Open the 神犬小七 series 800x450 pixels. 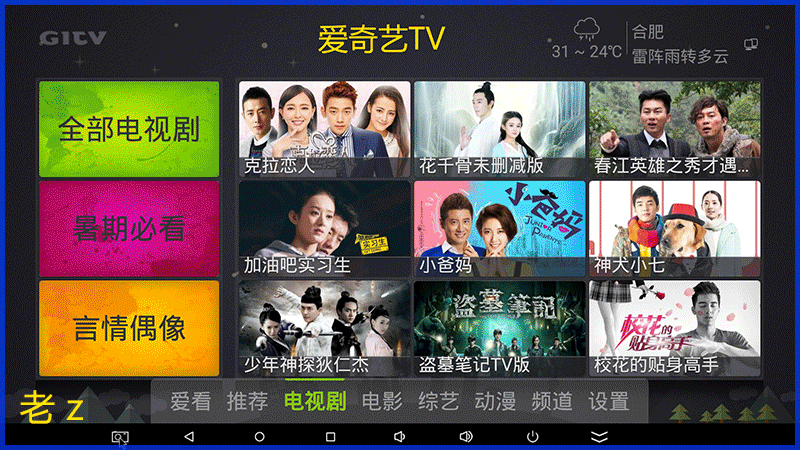click(x=674, y=228)
